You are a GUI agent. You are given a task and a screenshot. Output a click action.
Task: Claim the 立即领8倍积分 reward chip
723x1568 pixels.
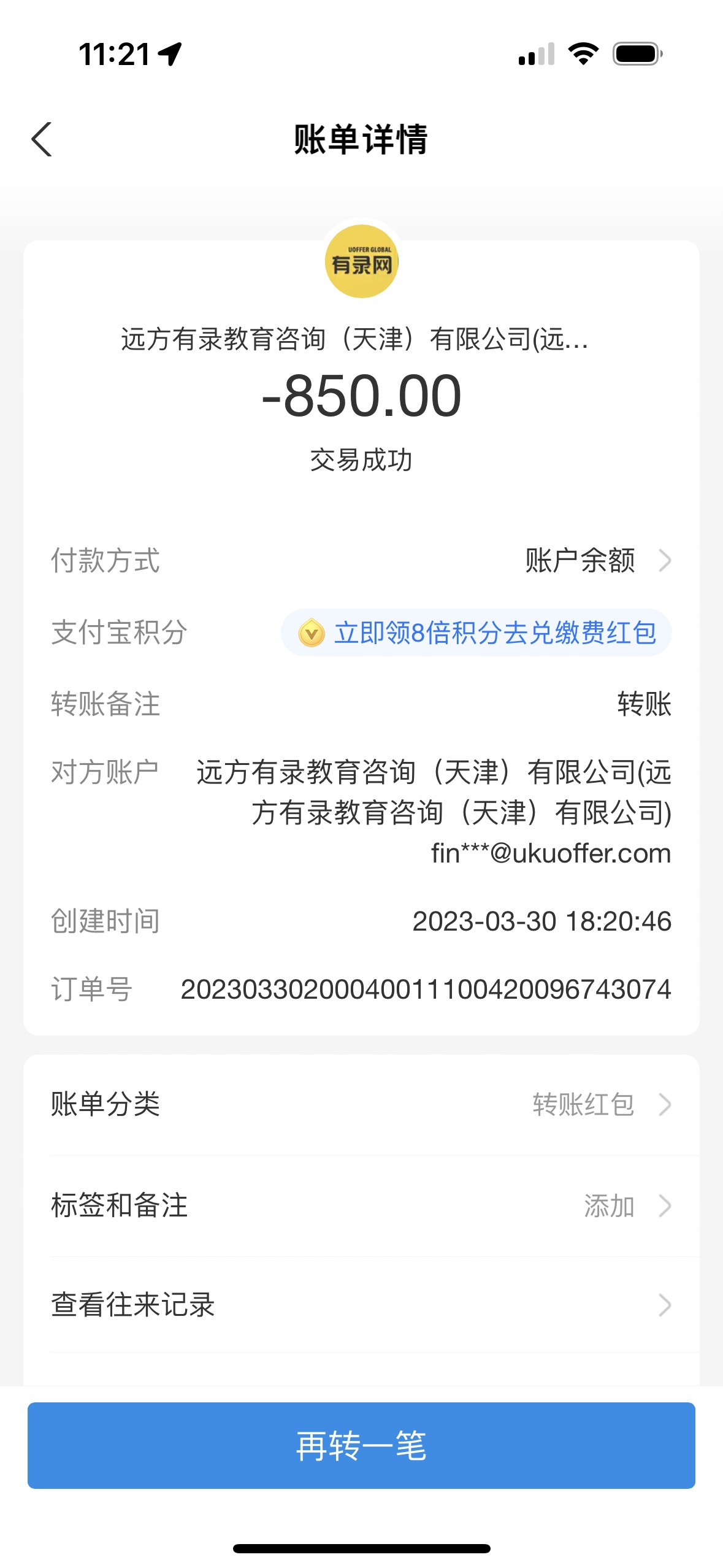tap(476, 633)
